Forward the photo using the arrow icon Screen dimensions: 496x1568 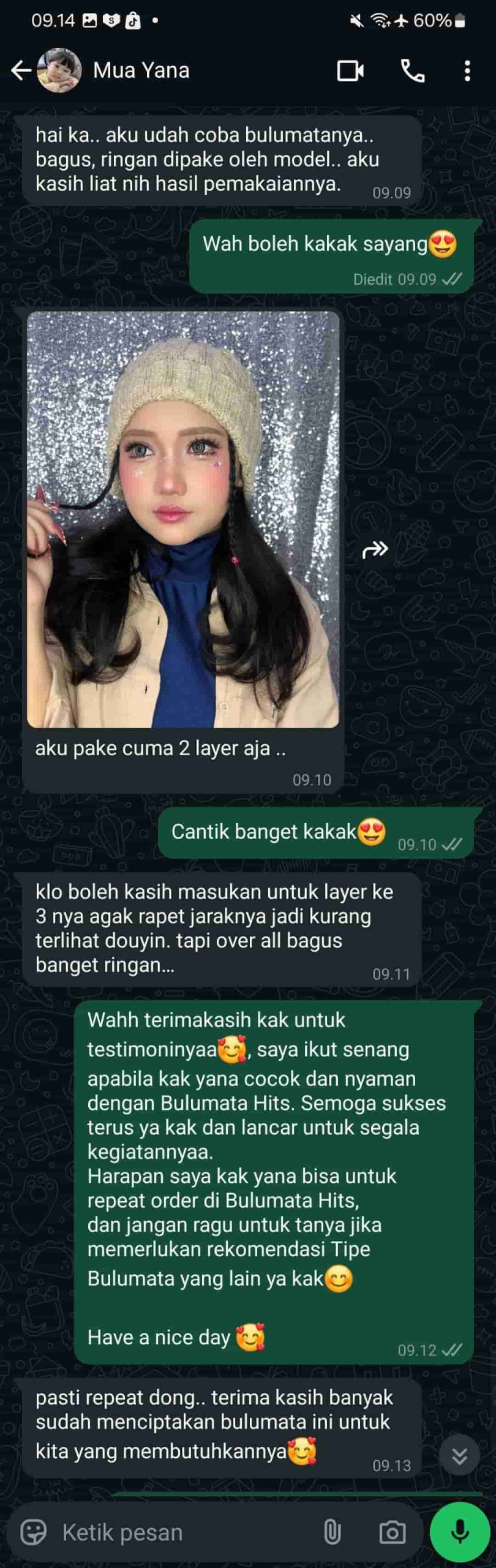[375, 550]
